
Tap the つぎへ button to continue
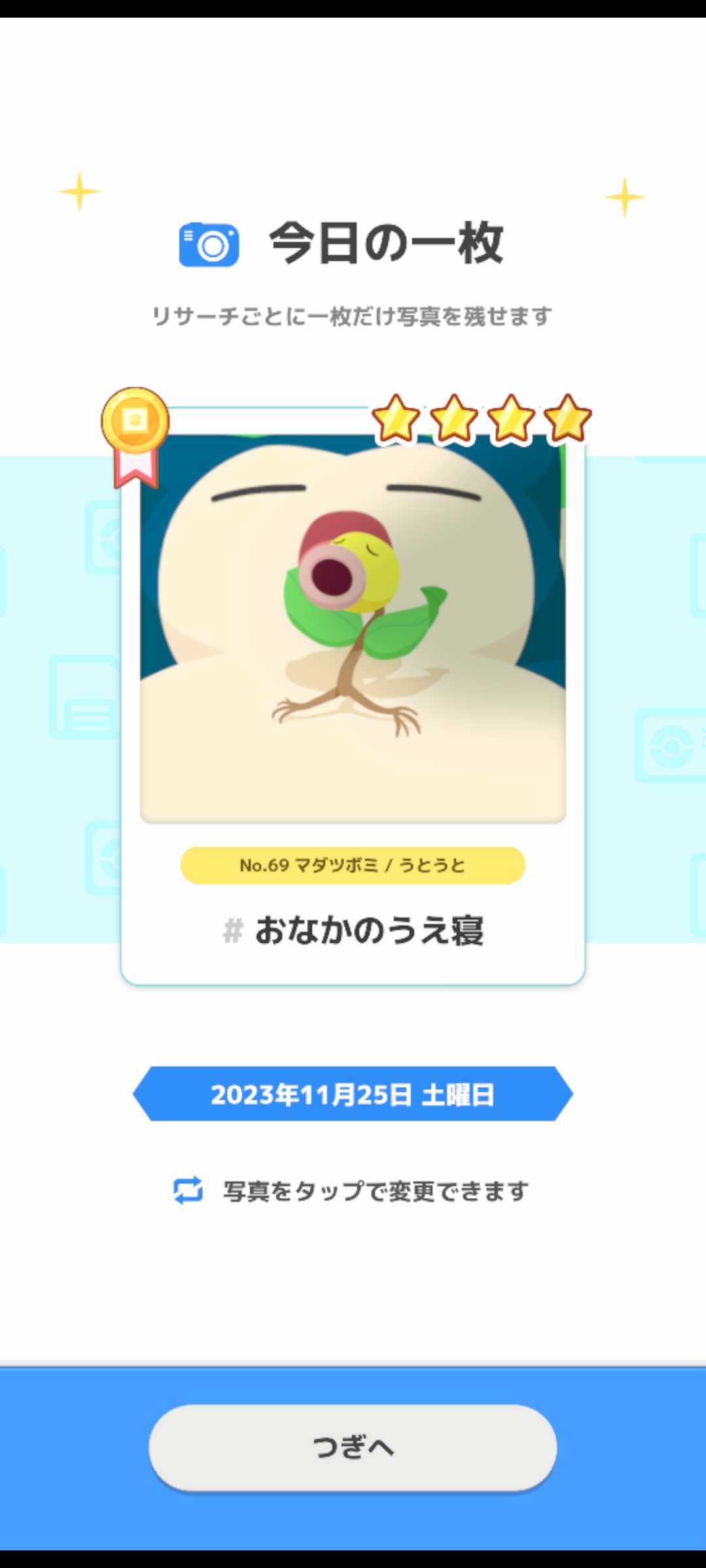point(353,1447)
